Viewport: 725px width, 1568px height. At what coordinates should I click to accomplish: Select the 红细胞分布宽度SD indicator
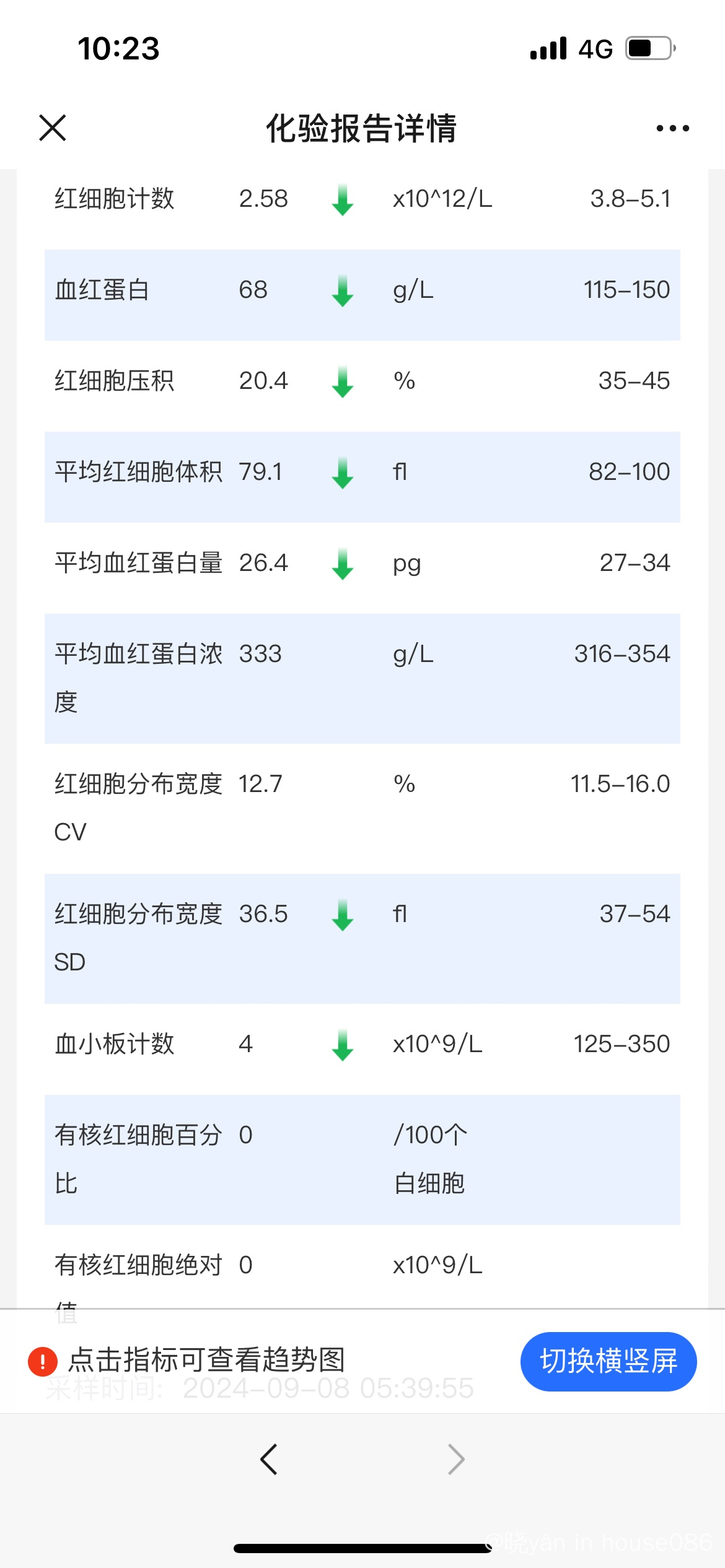tap(362, 939)
